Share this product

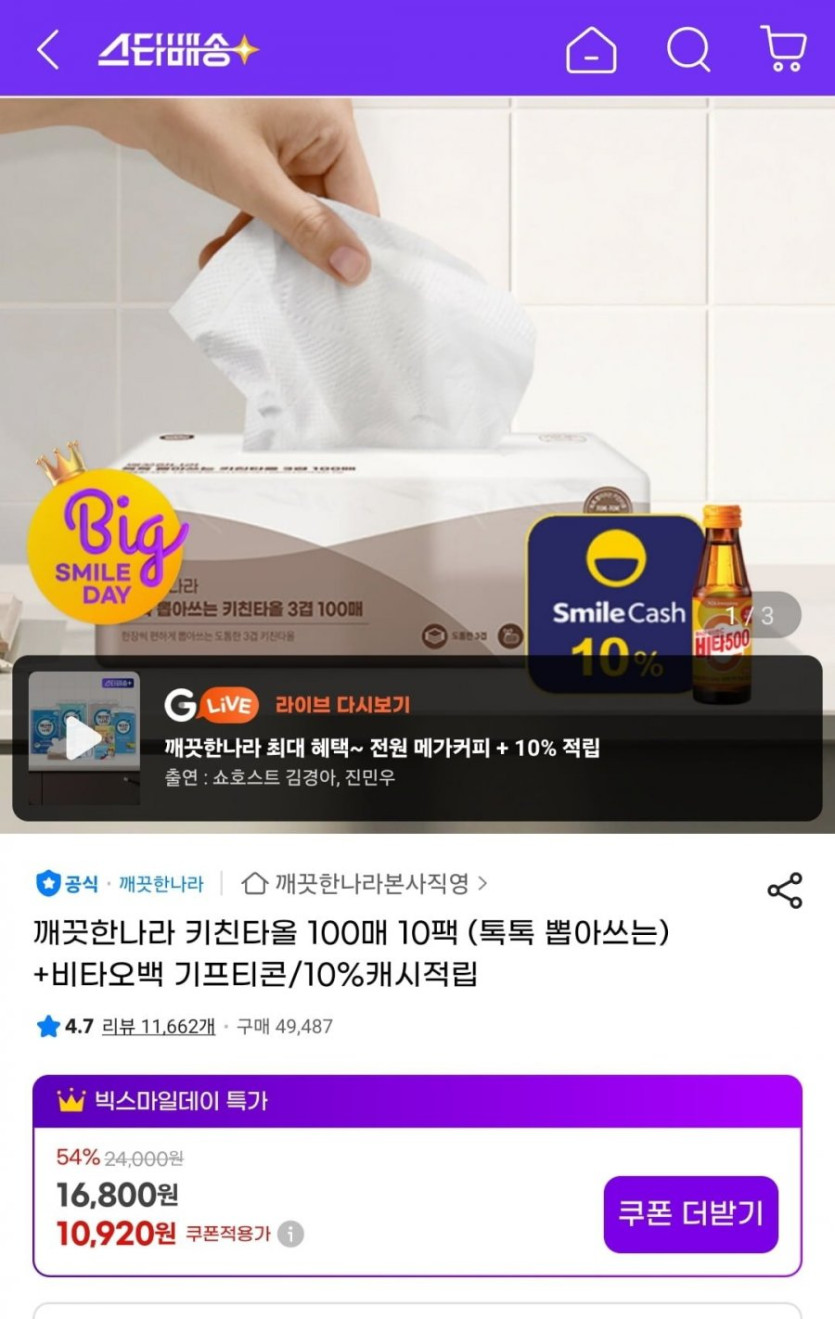pyautogui.click(x=784, y=890)
